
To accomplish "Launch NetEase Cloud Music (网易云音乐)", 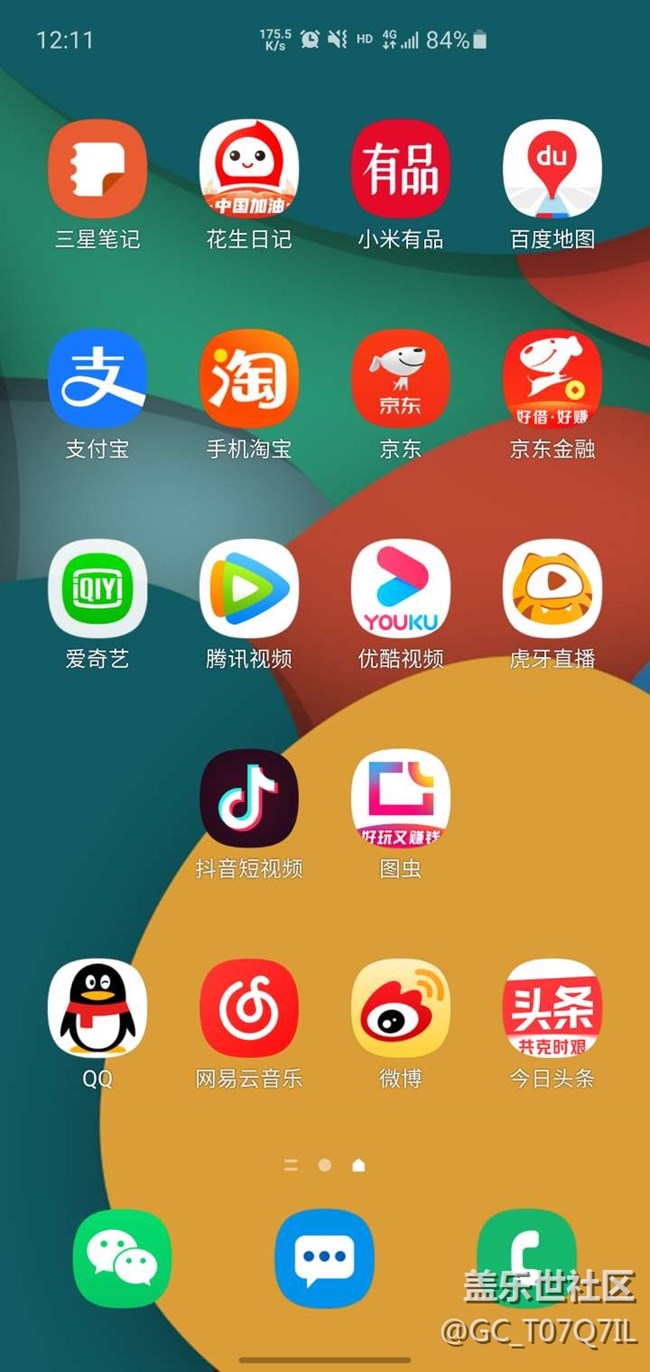I will pyautogui.click(x=249, y=1008).
